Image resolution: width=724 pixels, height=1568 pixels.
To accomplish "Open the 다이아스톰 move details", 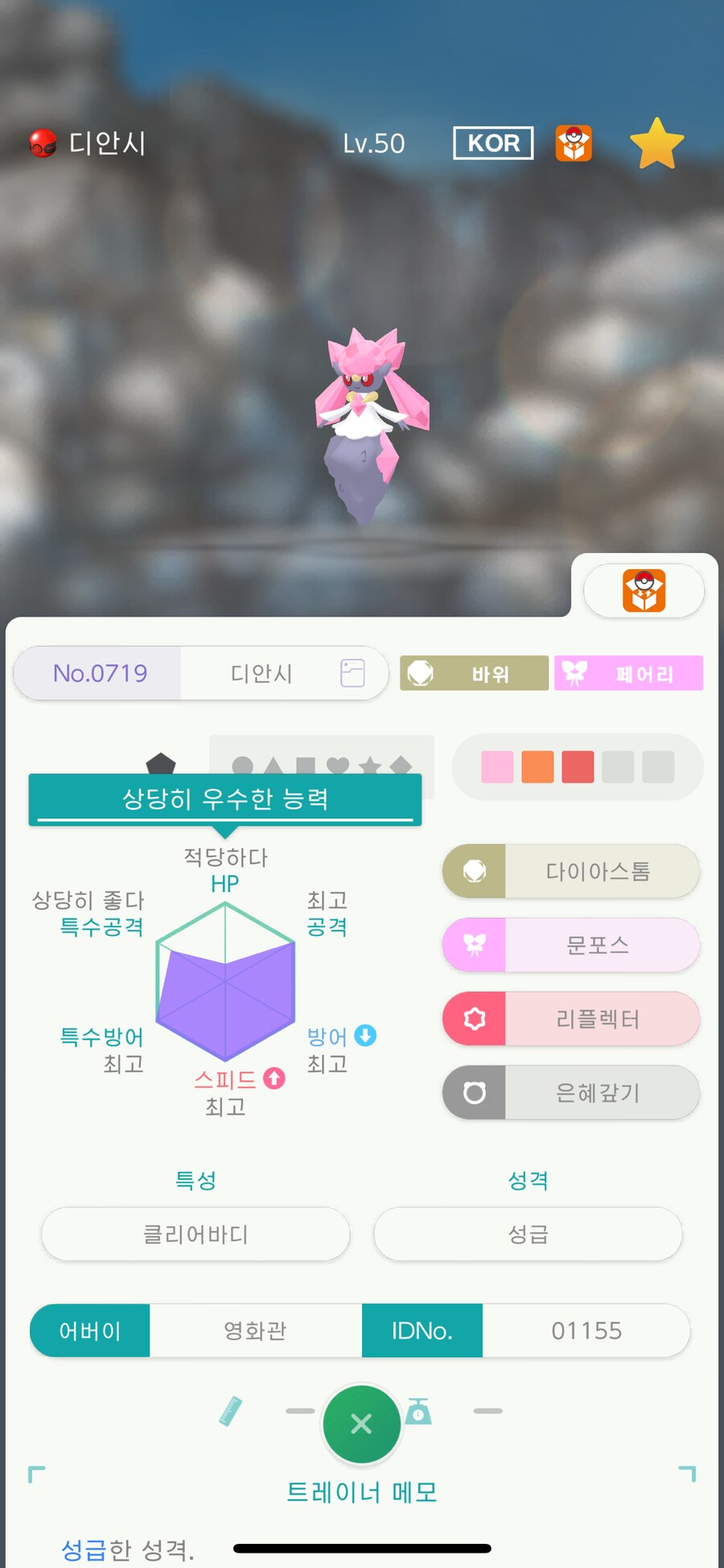I will tap(570, 871).
